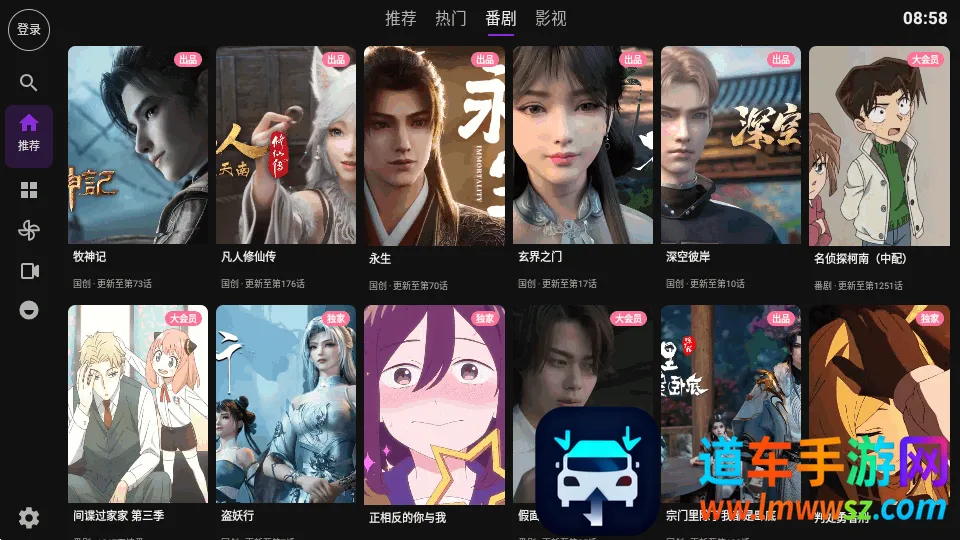Tap the 登录 login button
Screen dimensions: 960x540
click(29, 29)
